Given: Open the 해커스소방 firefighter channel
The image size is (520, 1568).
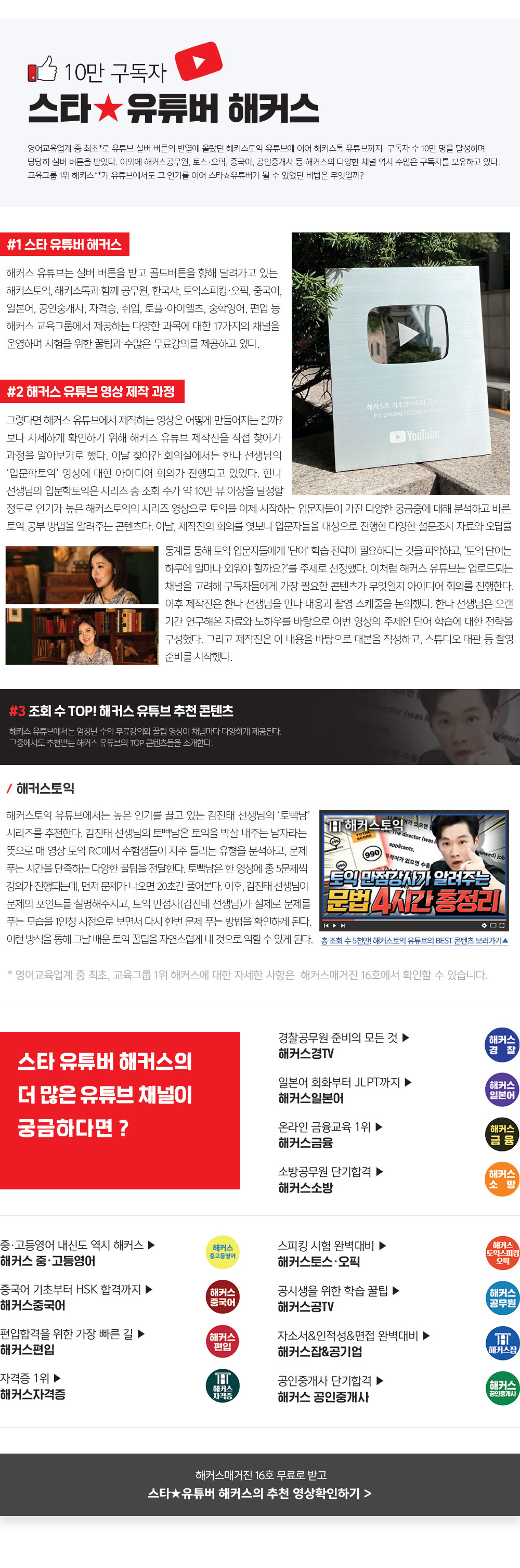Looking at the screenshot, I should click(330, 1179).
